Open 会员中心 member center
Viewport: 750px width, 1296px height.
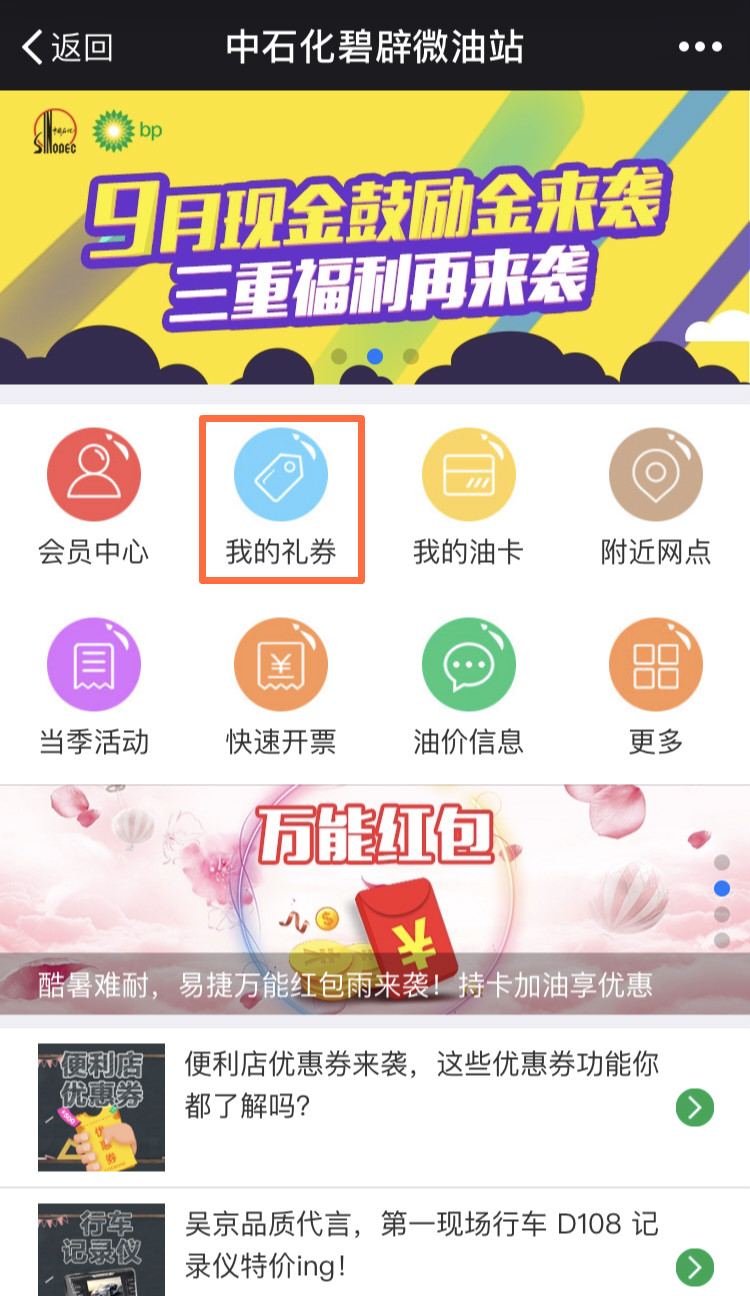click(x=94, y=497)
